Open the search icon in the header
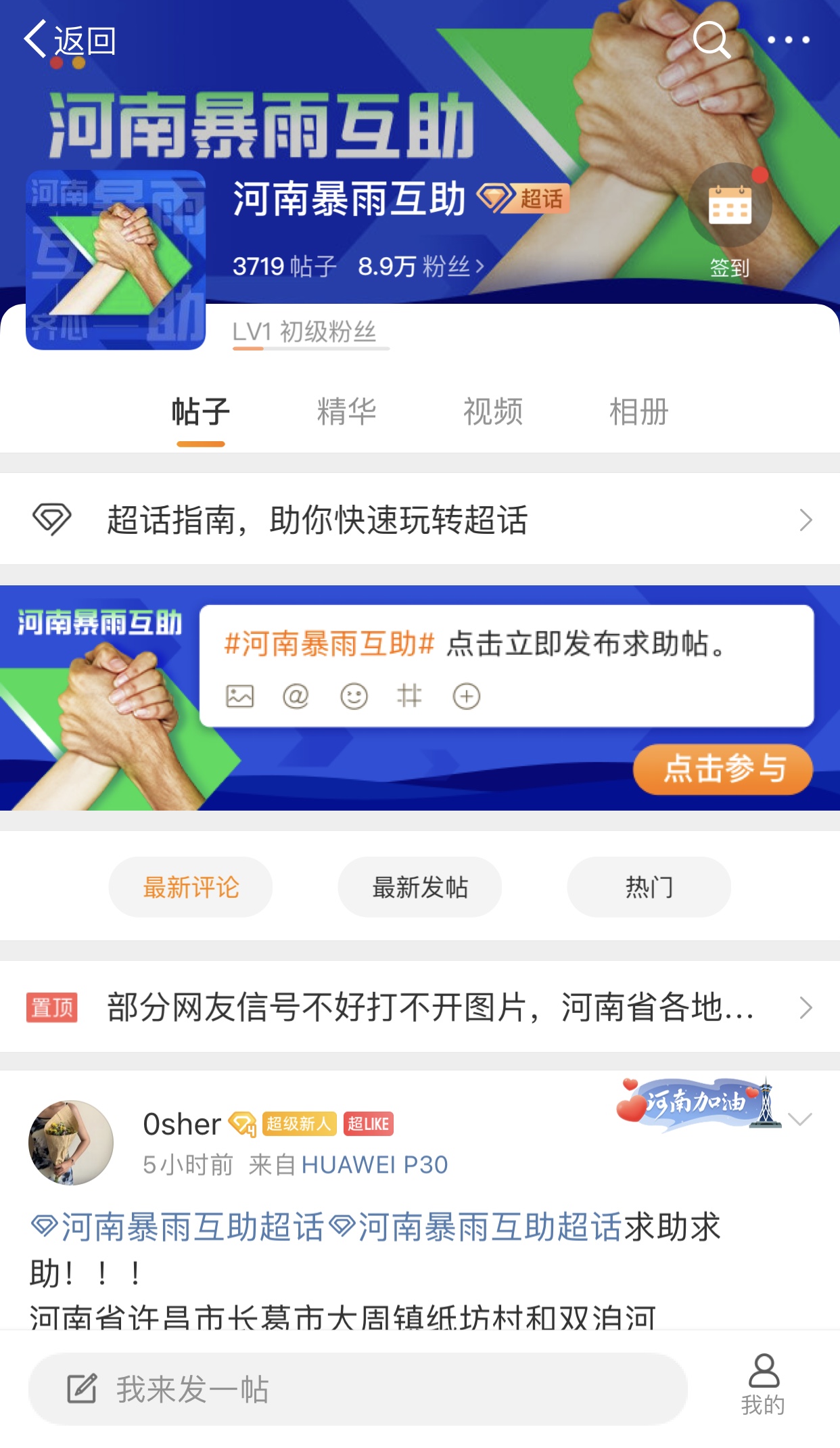This screenshot has height=1448, width=840. coord(711,39)
